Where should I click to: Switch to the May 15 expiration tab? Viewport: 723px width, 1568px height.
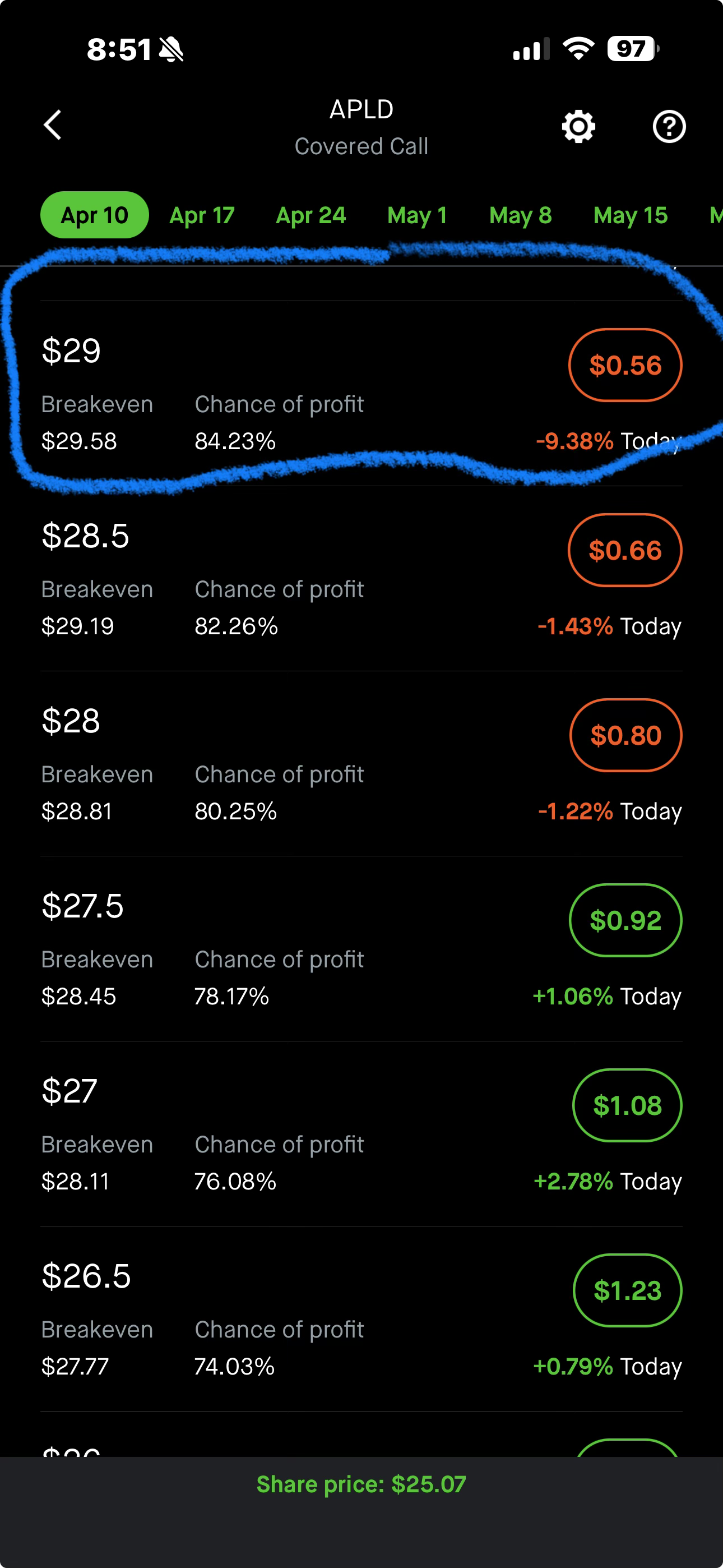pos(629,214)
